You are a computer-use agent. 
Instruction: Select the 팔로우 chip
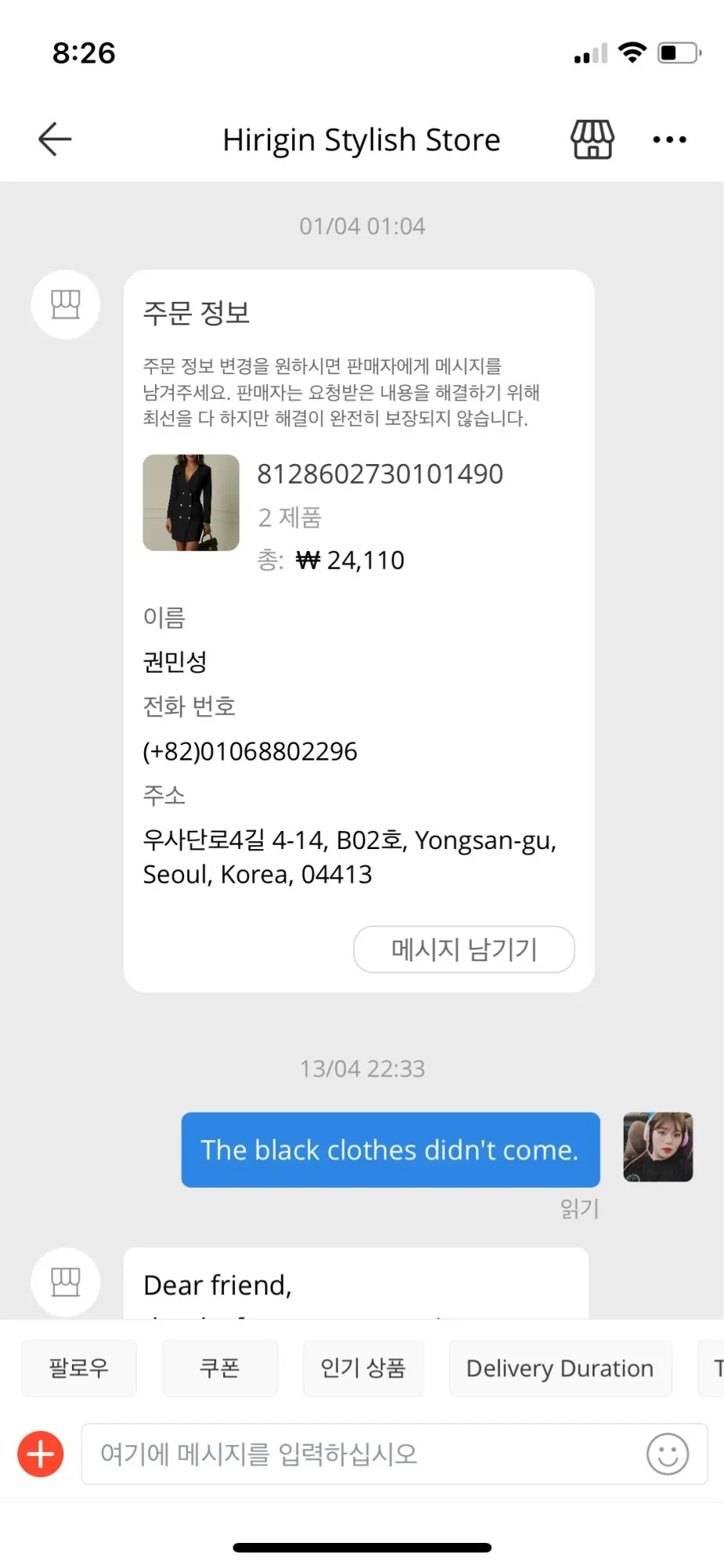click(x=78, y=1368)
